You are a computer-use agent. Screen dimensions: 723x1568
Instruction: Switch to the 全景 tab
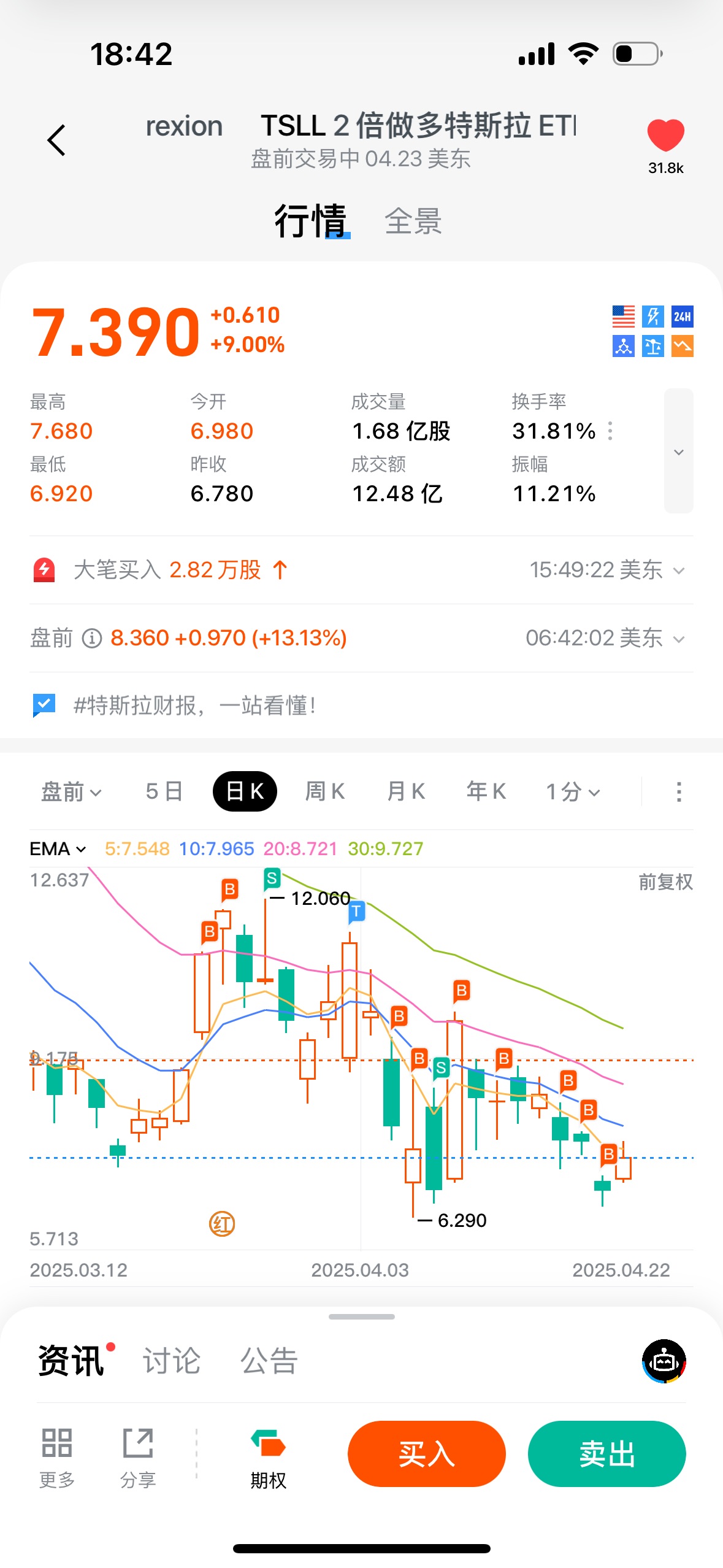[413, 221]
